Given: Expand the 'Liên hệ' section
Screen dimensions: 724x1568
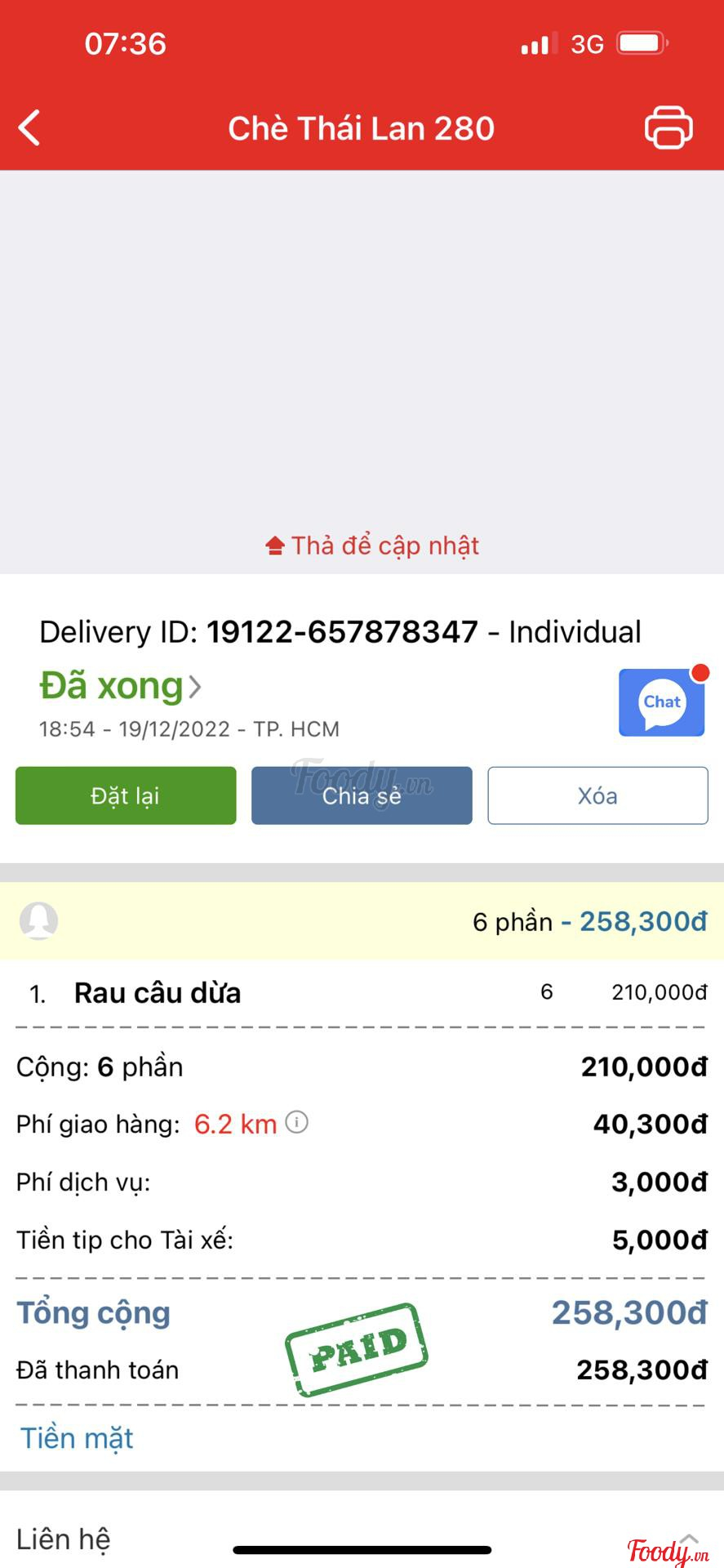Looking at the screenshot, I should (688, 1539).
